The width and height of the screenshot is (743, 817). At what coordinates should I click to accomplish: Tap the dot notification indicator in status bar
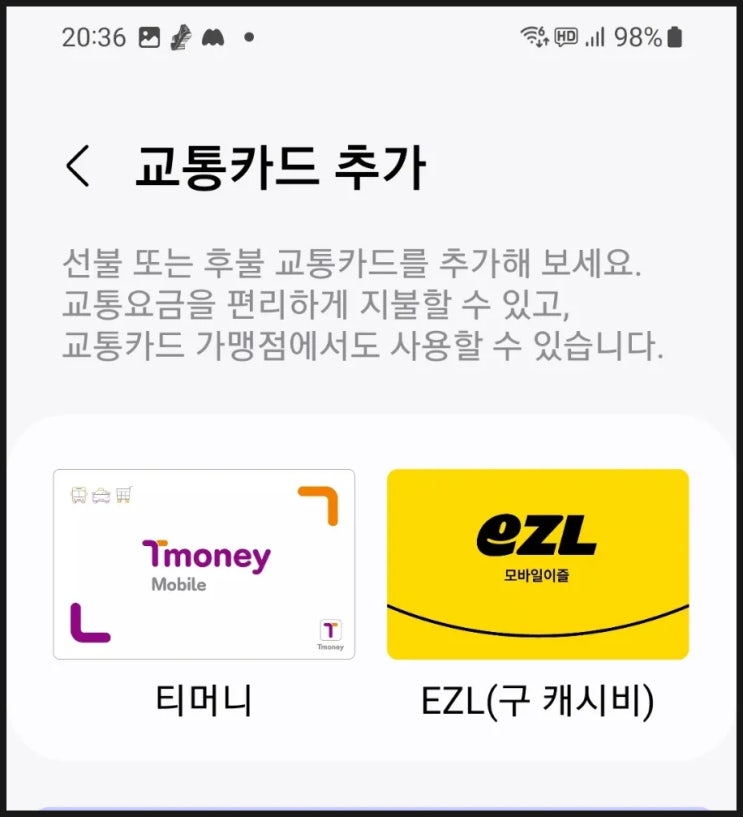(249, 38)
